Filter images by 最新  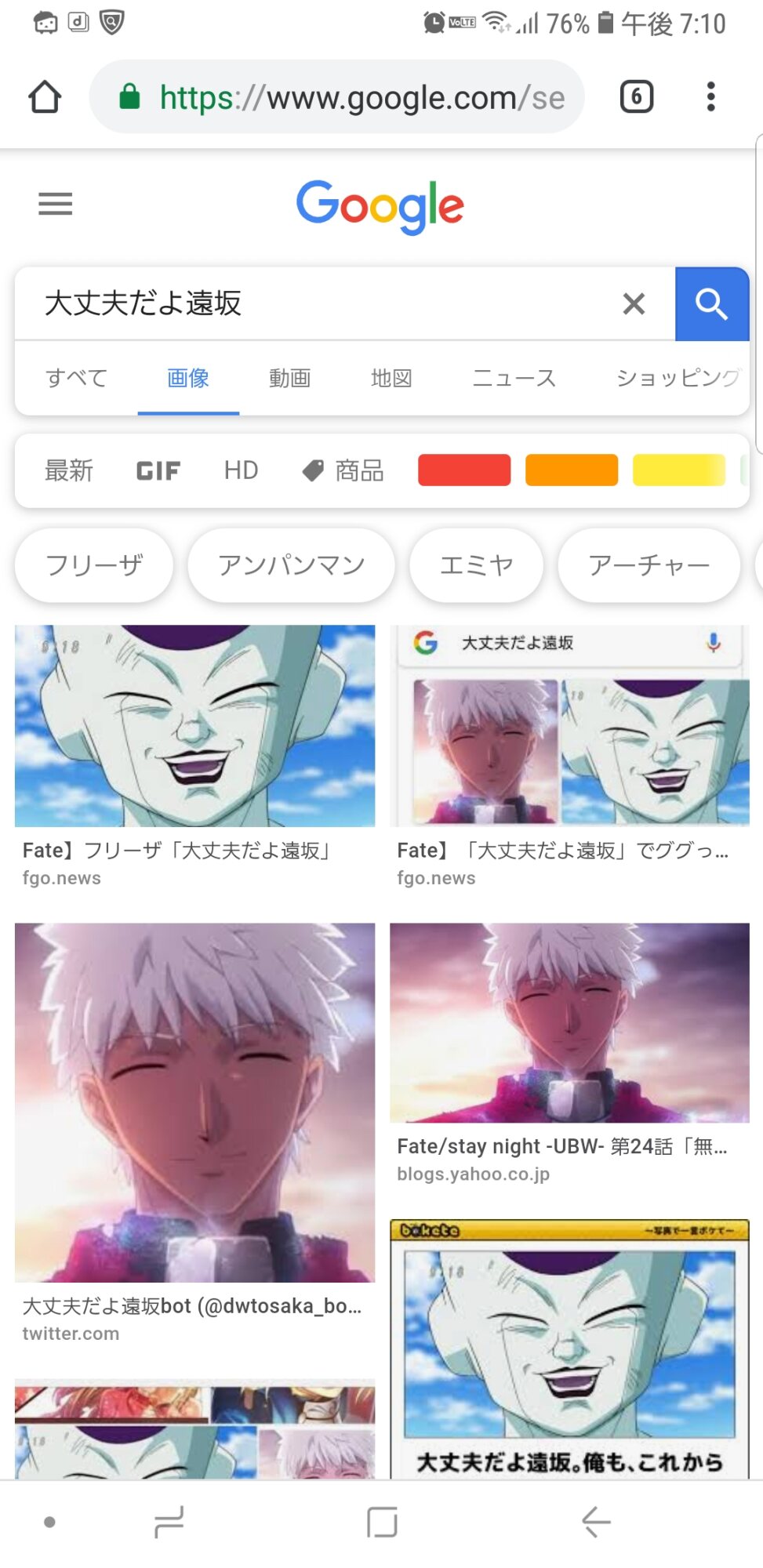(69, 470)
